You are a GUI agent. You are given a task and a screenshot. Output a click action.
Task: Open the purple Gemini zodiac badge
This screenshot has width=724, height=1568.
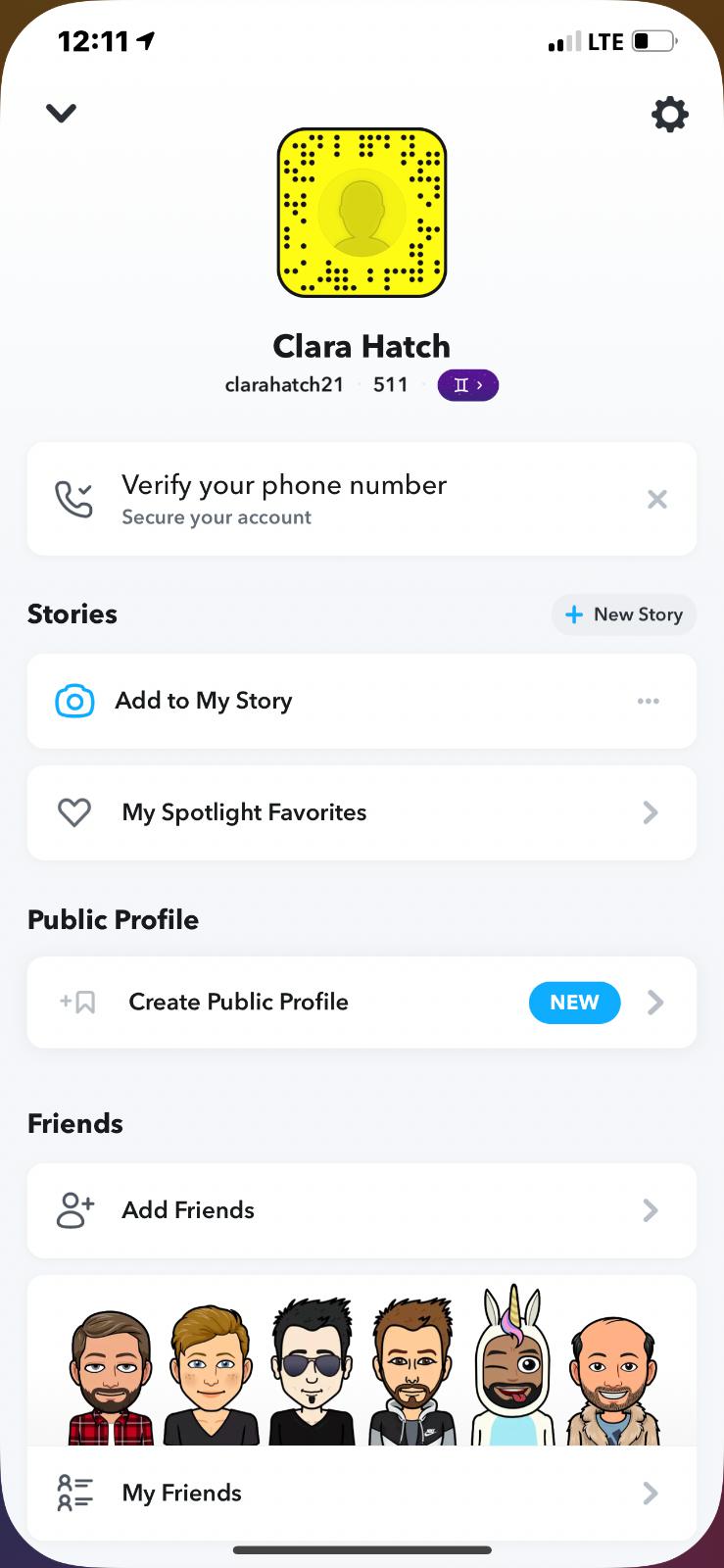pos(467,385)
